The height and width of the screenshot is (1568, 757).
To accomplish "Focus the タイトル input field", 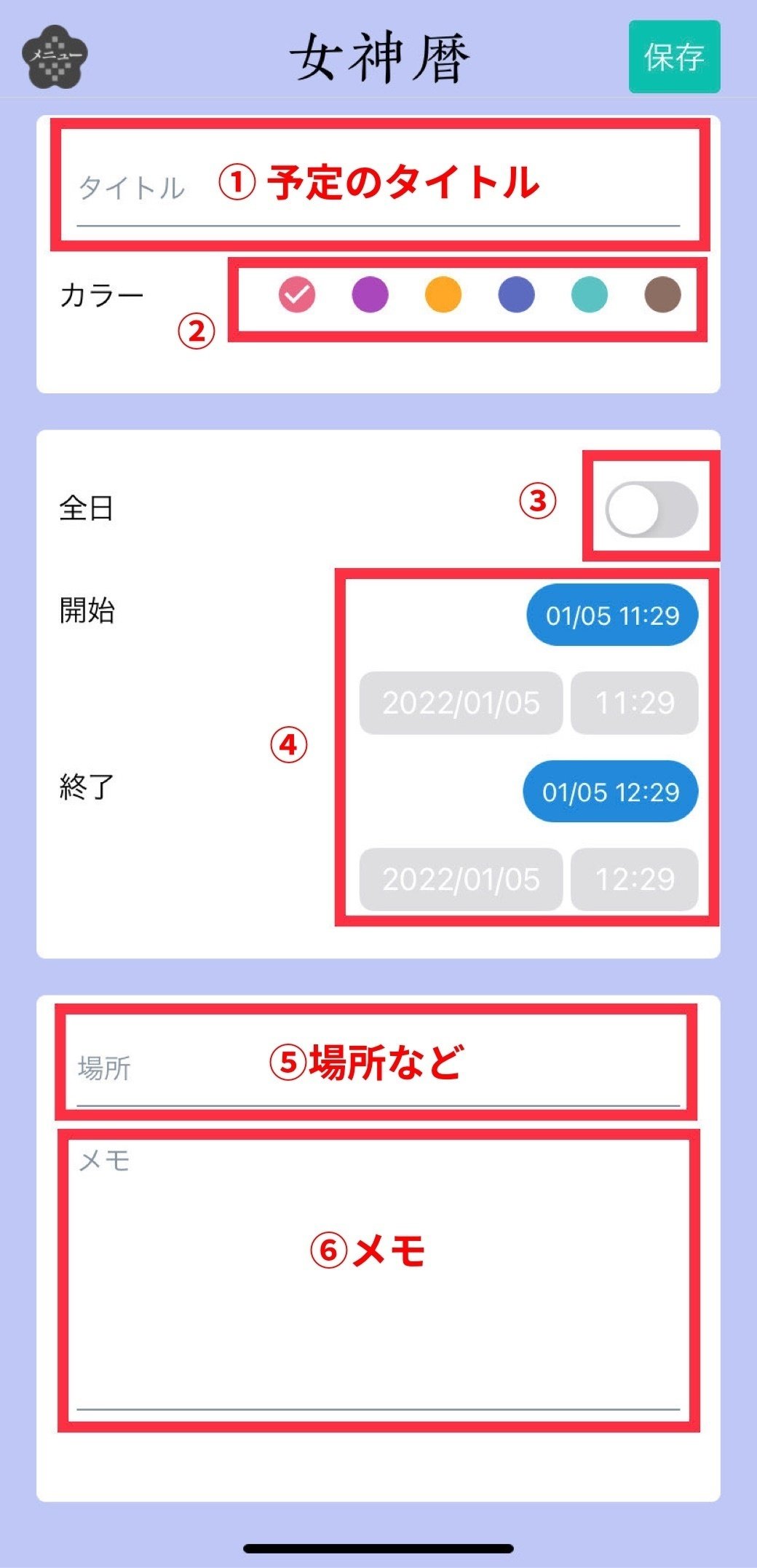I will click(x=378, y=187).
